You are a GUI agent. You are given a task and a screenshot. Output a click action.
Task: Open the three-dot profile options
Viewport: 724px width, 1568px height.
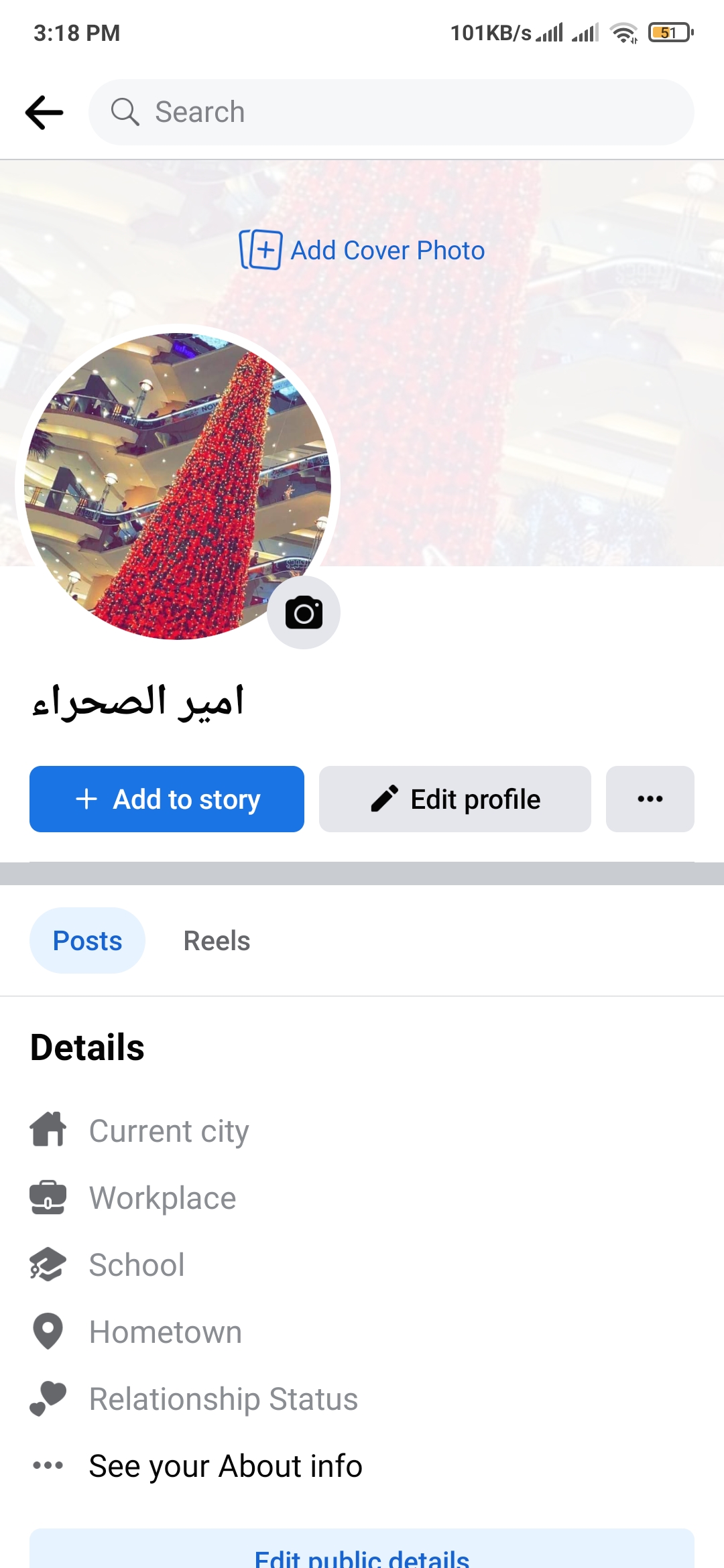650,799
